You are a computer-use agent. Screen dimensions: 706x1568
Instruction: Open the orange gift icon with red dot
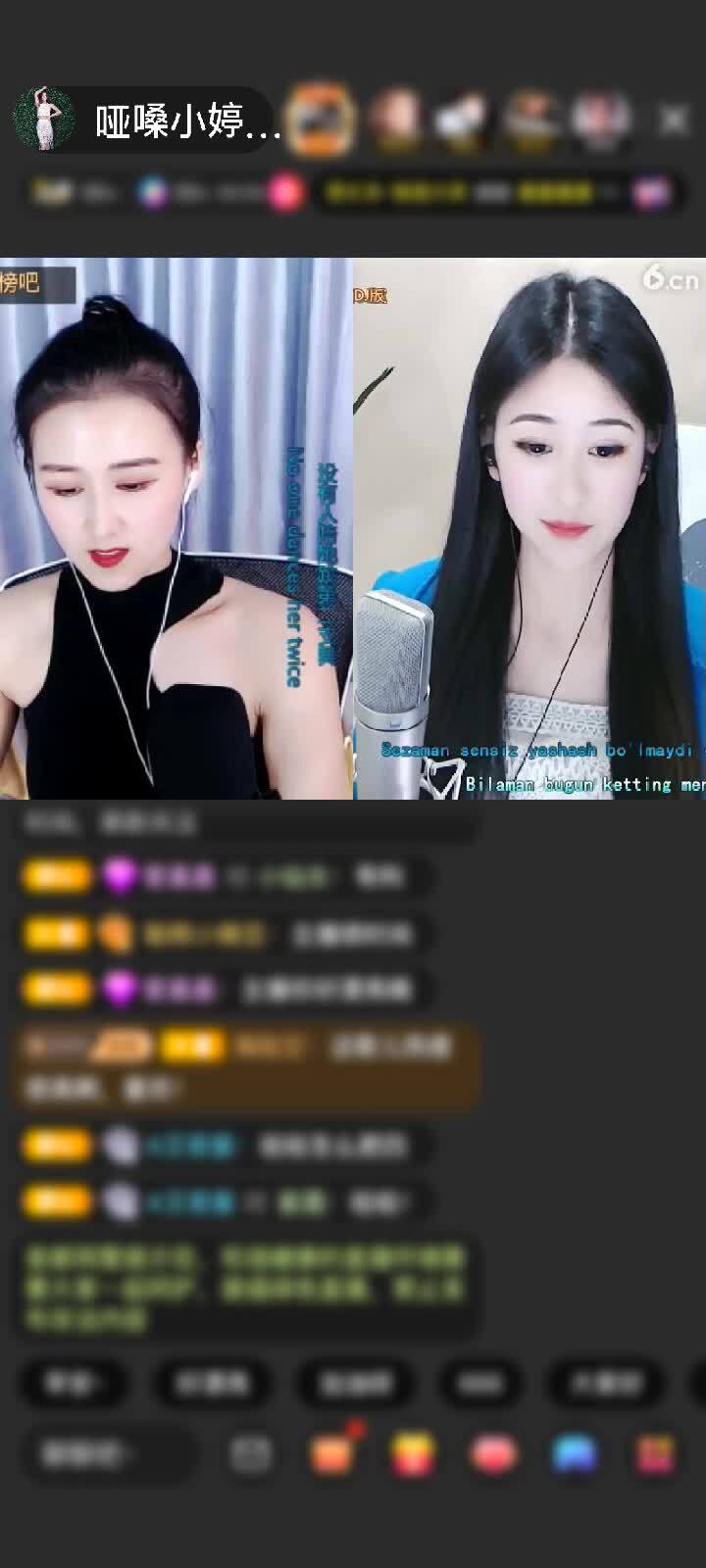[332, 1454]
